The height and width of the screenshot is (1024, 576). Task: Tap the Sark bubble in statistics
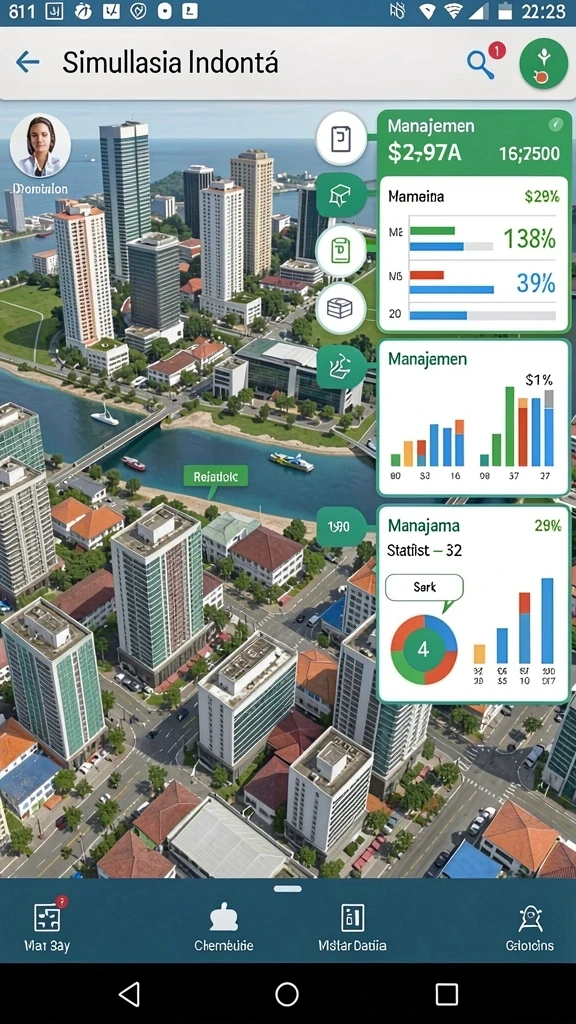(x=423, y=588)
